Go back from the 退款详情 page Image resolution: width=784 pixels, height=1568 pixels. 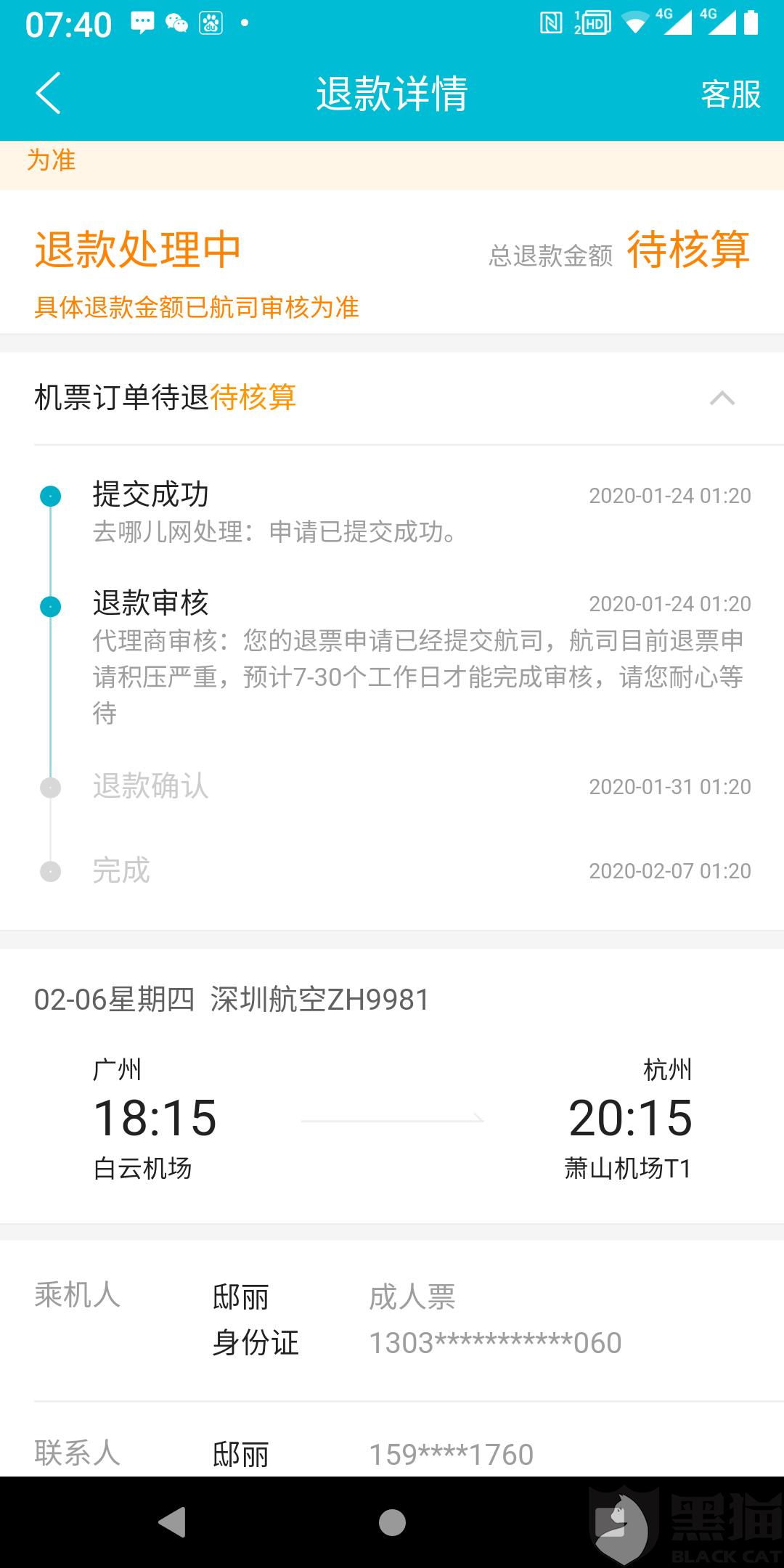[x=48, y=94]
